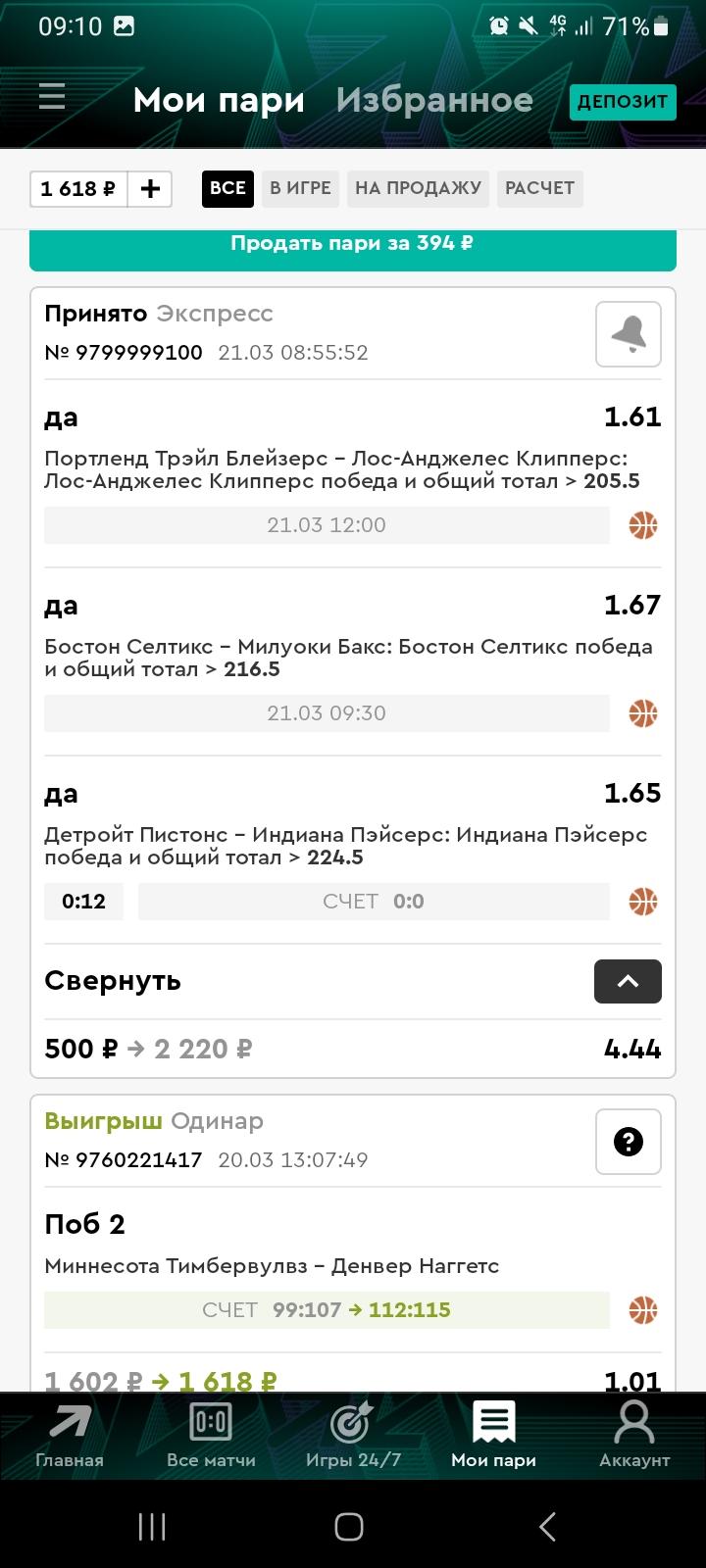Open the help icon on the Выигрыш bet

tap(629, 1142)
